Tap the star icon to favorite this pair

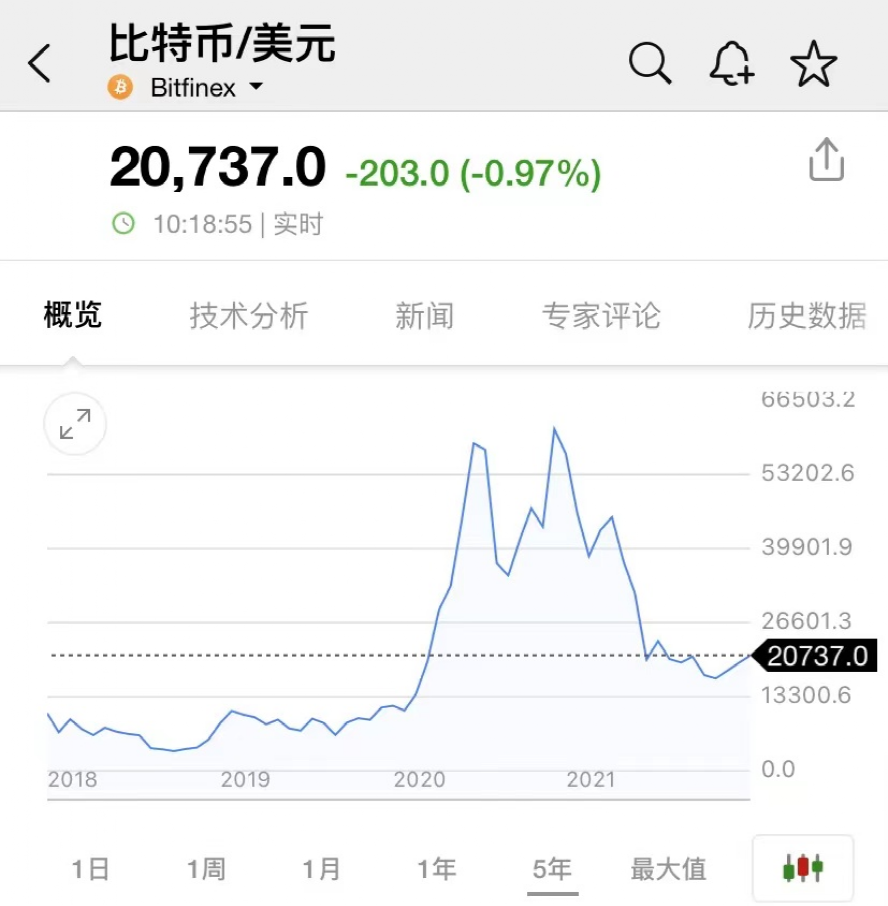815,63
